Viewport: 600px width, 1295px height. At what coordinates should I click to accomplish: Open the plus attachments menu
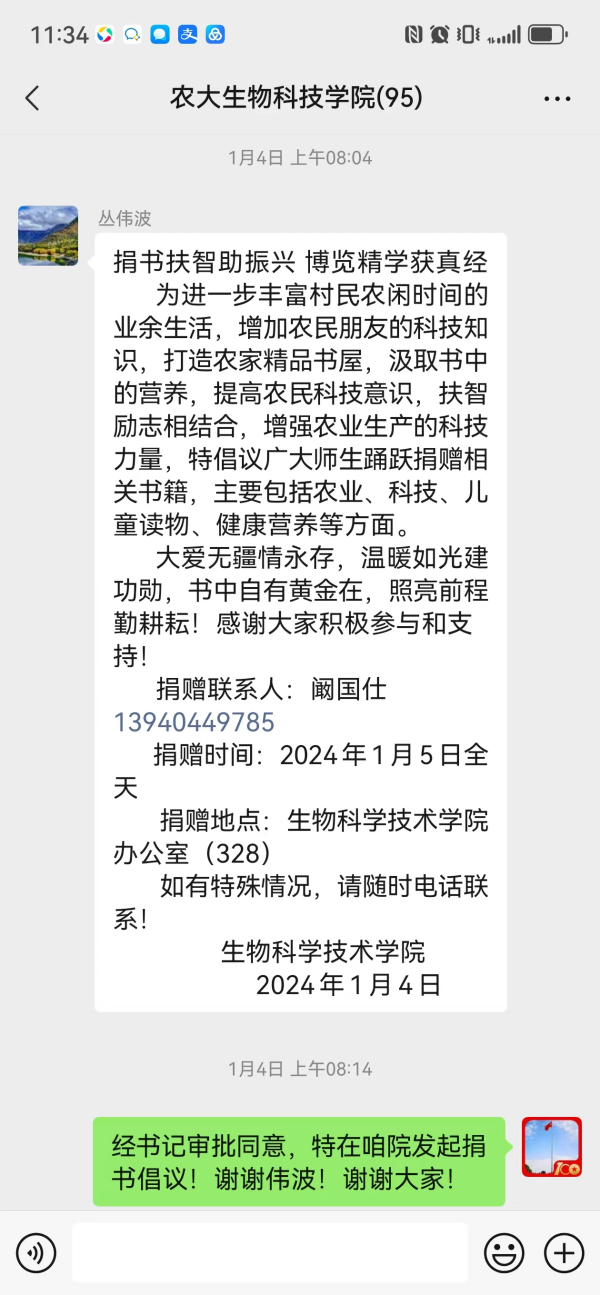point(563,1252)
